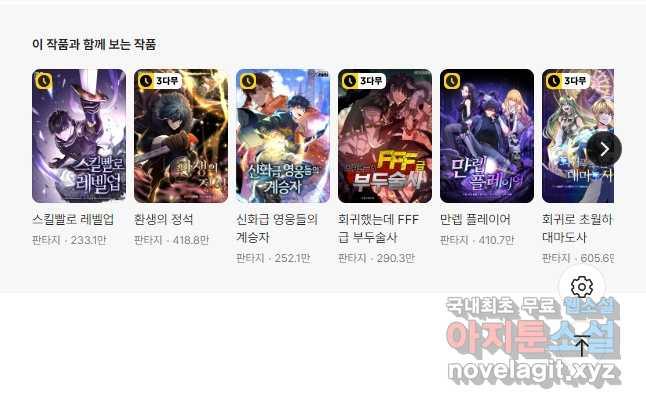Open the settings gear button
This screenshot has height=409, width=646.
click(x=581, y=288)
